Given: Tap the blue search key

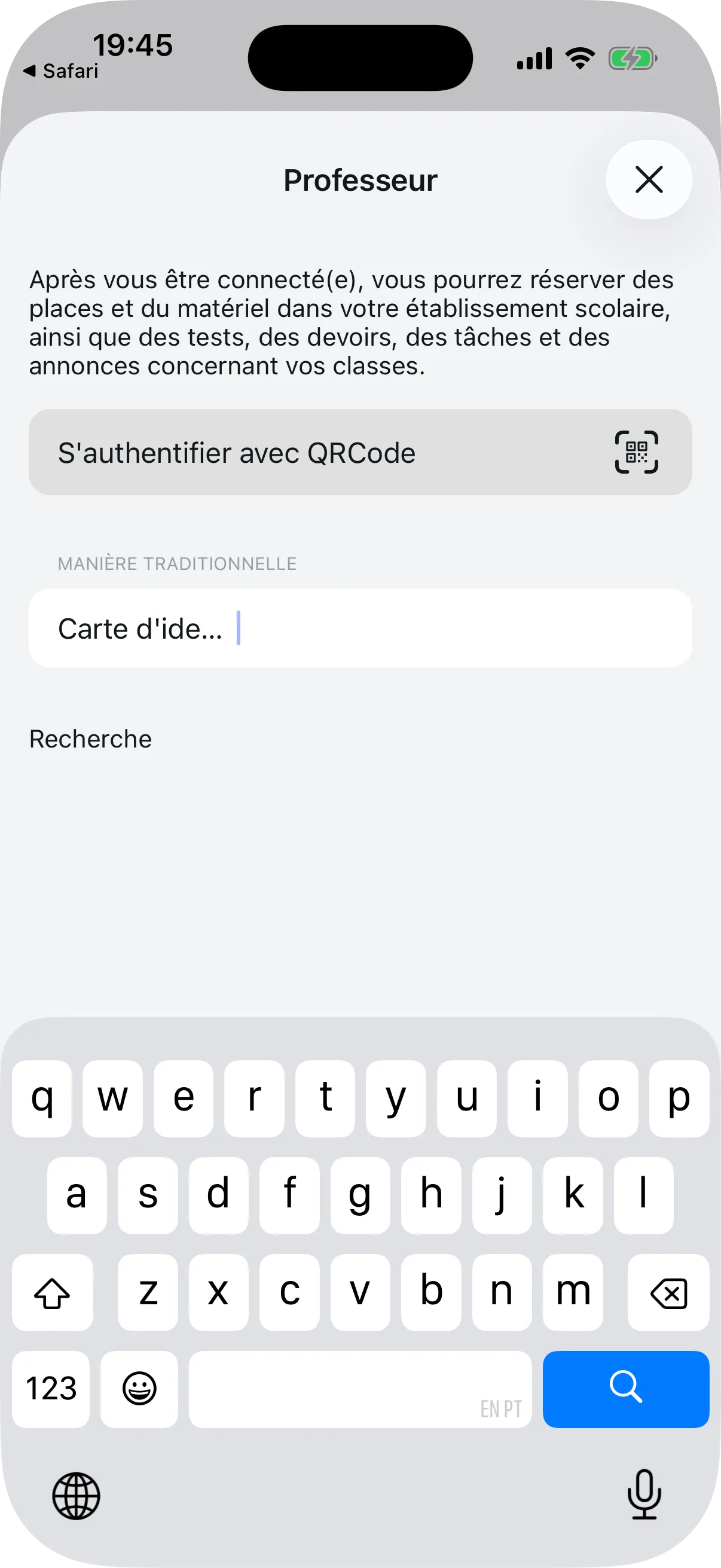Looking at the screenshot, I should 626,1389.
